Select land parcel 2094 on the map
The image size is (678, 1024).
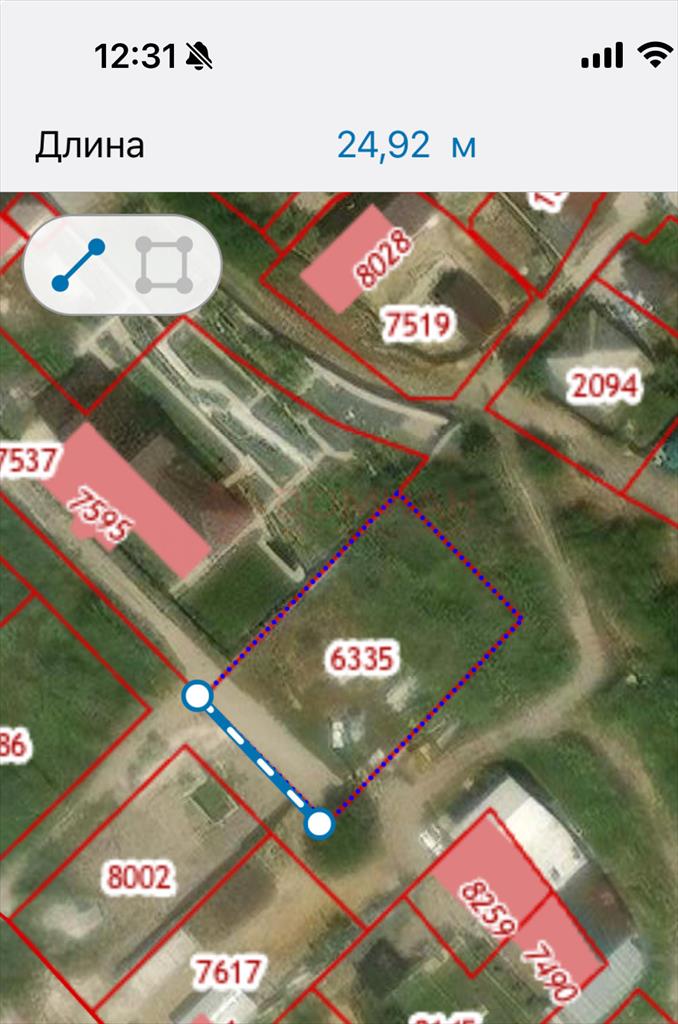604,384
